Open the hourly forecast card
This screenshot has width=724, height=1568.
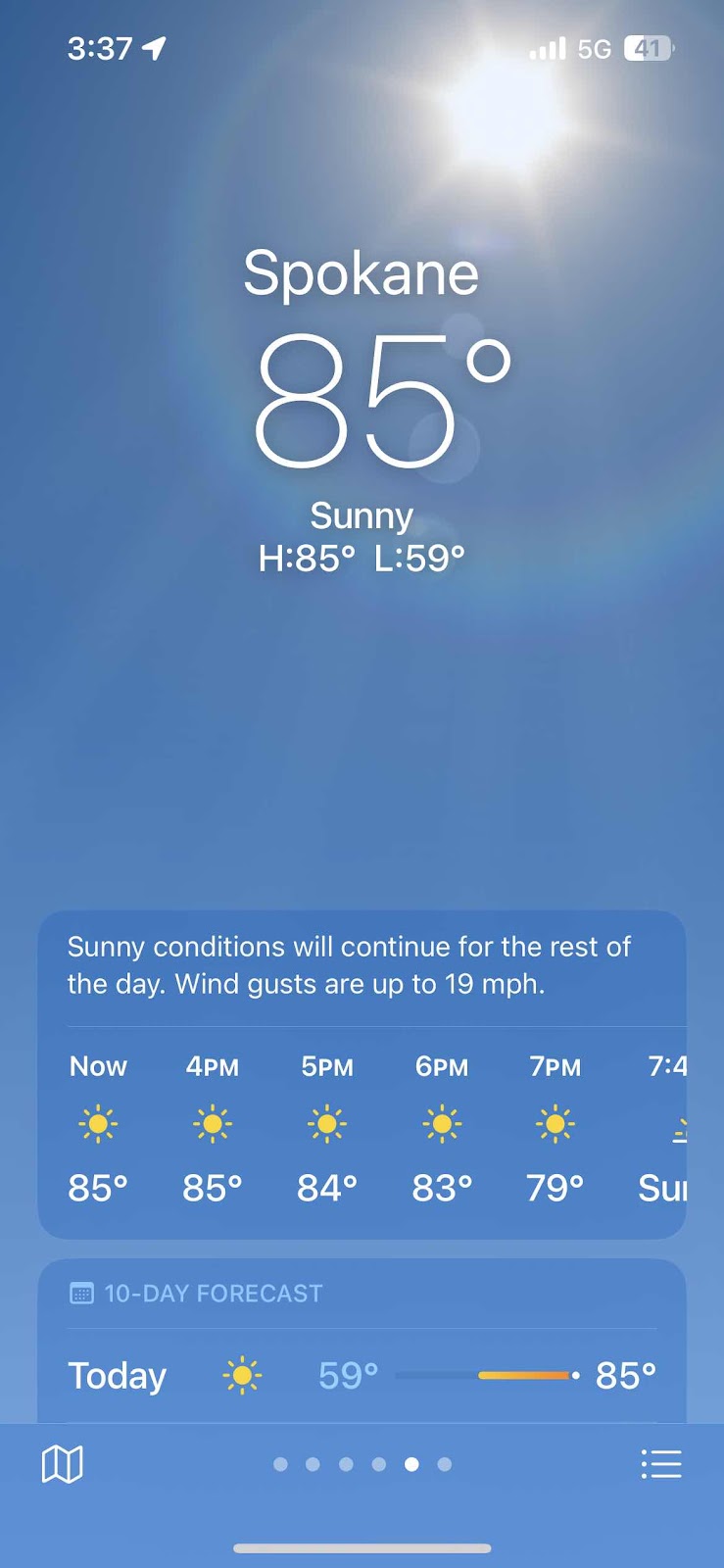tap(362, 1127)
